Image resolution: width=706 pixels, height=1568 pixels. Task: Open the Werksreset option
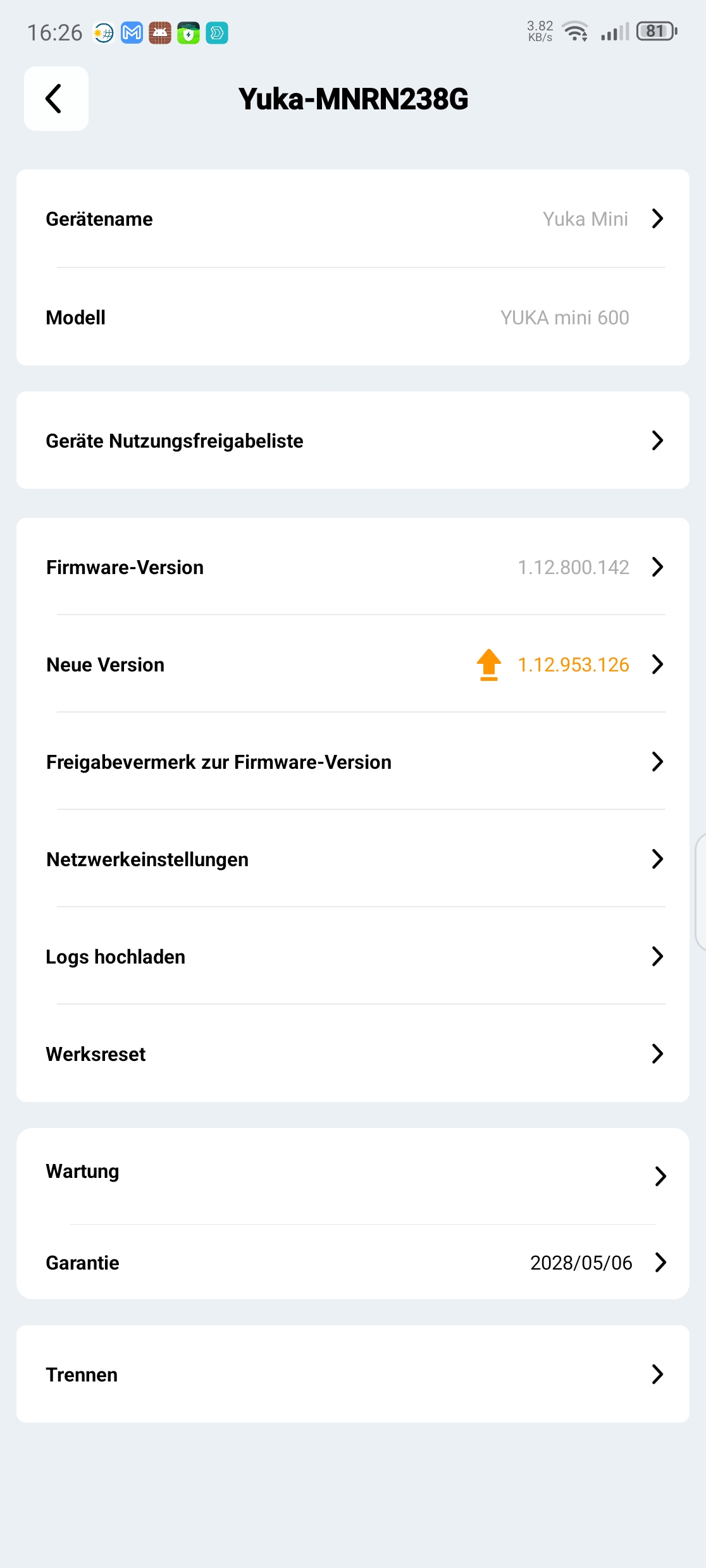pos(353,1053)
